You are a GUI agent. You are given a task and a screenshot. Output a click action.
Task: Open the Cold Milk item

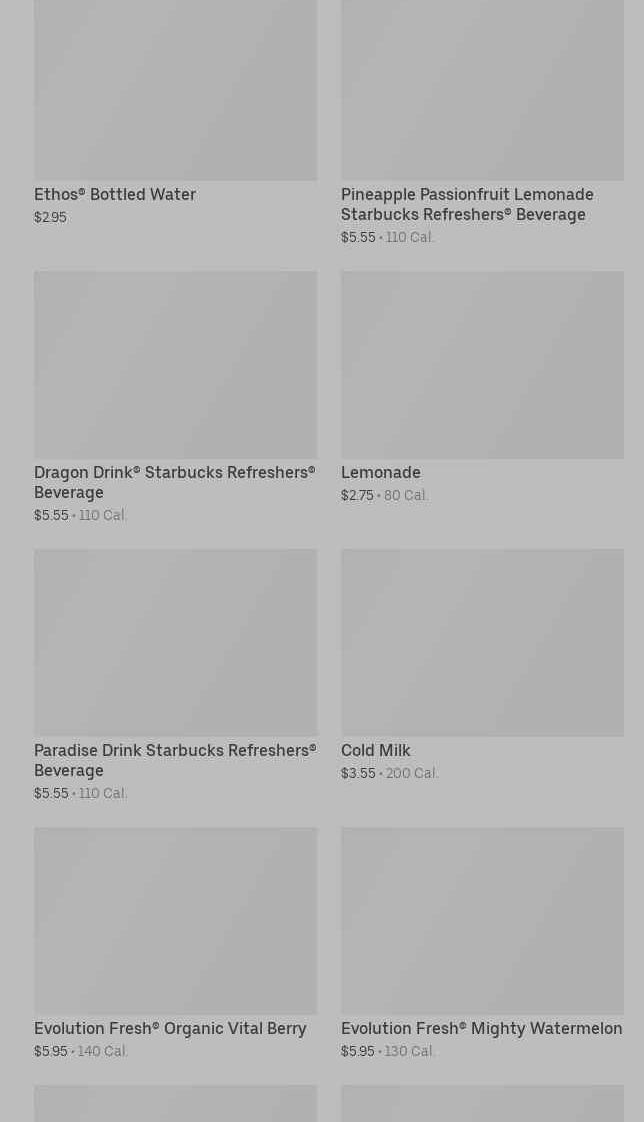coord(482,643)
